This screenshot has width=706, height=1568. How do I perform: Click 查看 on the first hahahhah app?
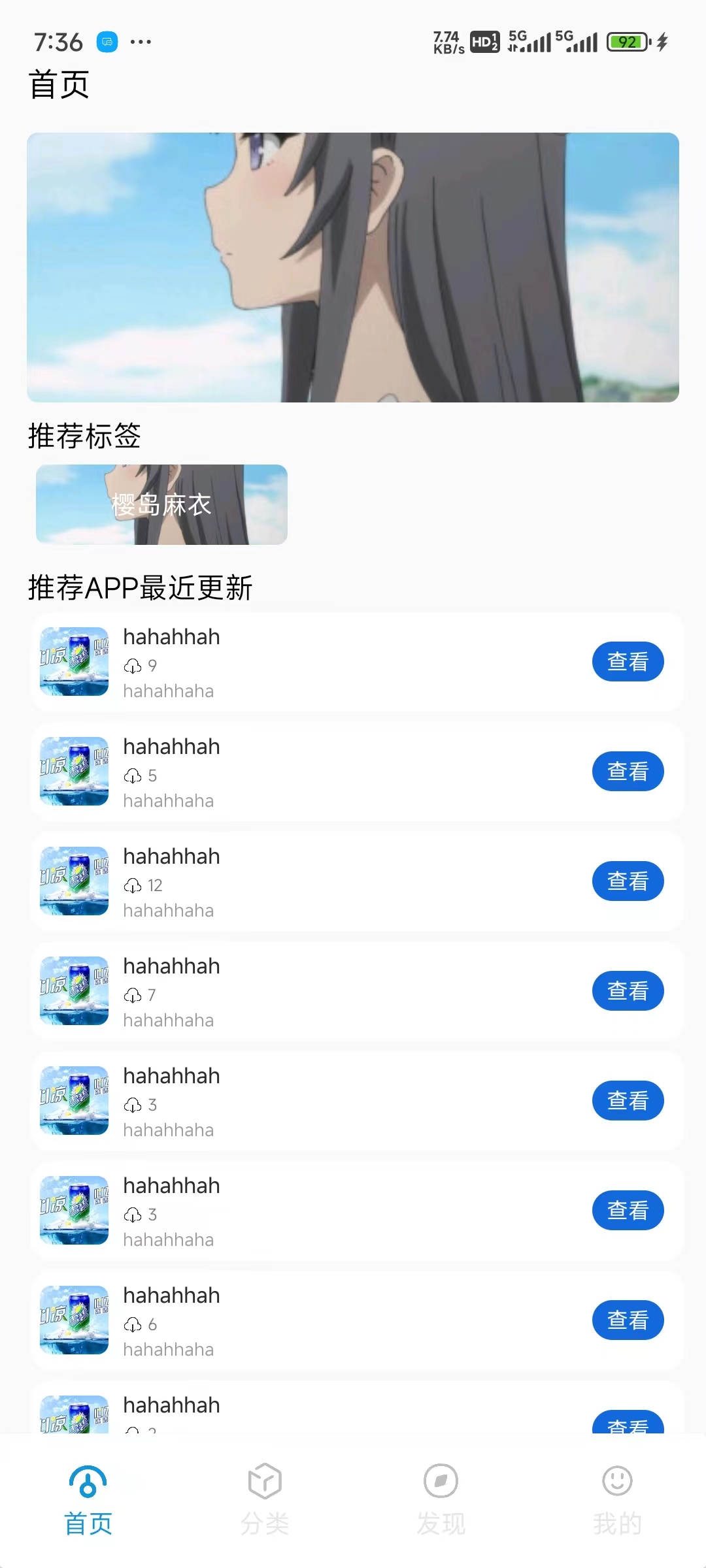[628, 661]
